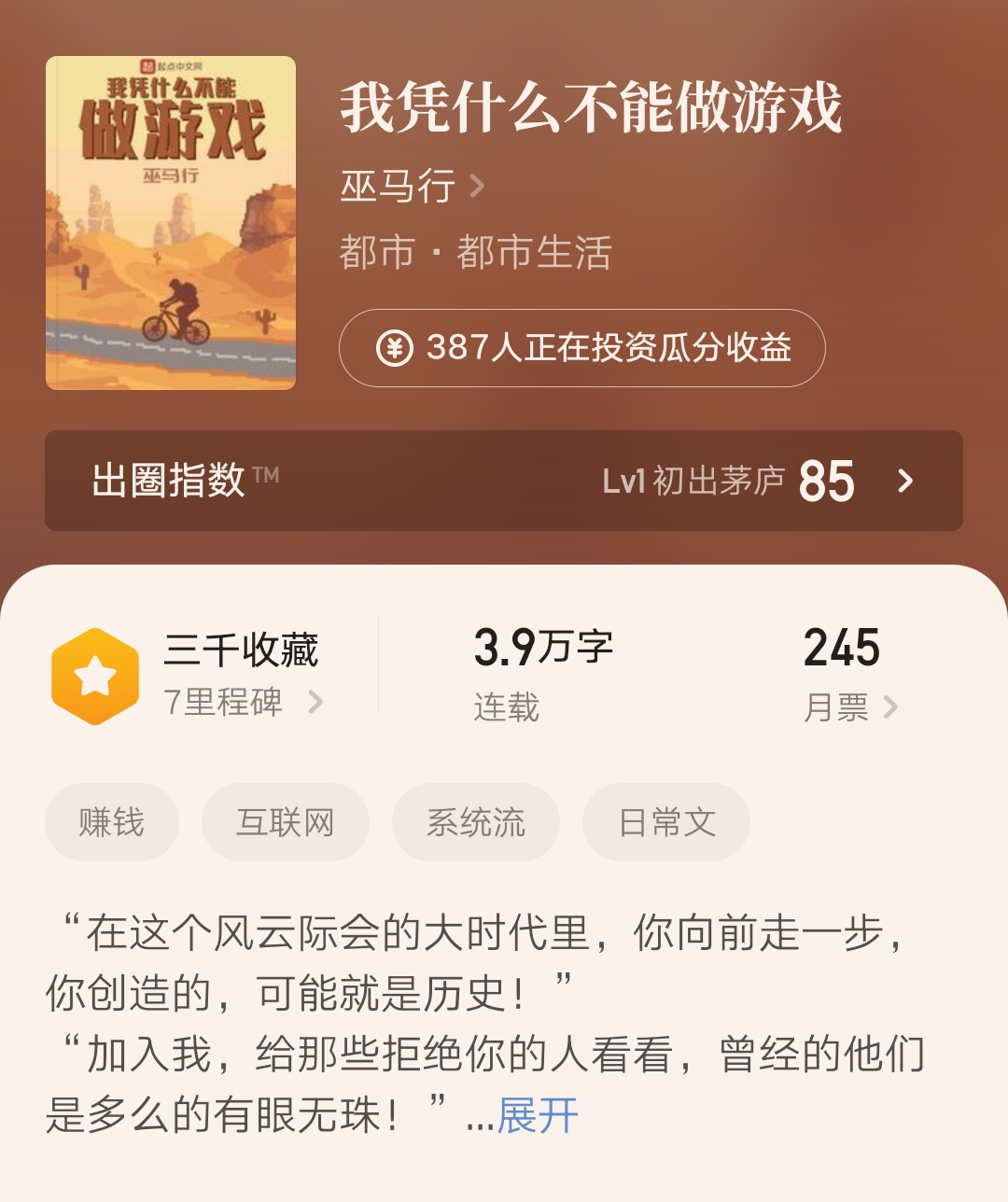Click the title 我凭什么不能做游戏
The image size is (1008, 1202).
click(x=590, y=108)
